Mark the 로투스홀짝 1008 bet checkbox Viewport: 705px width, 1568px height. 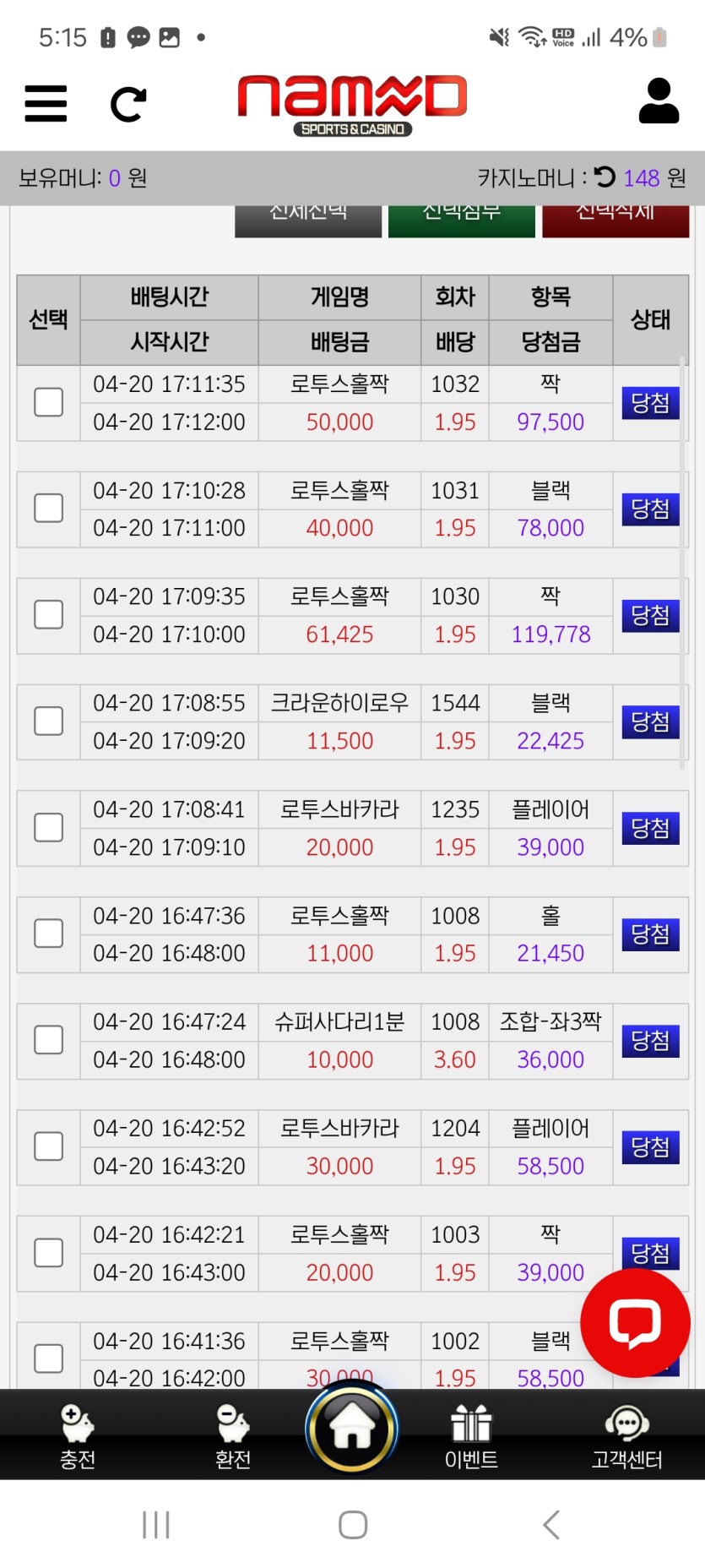(48, 934)
